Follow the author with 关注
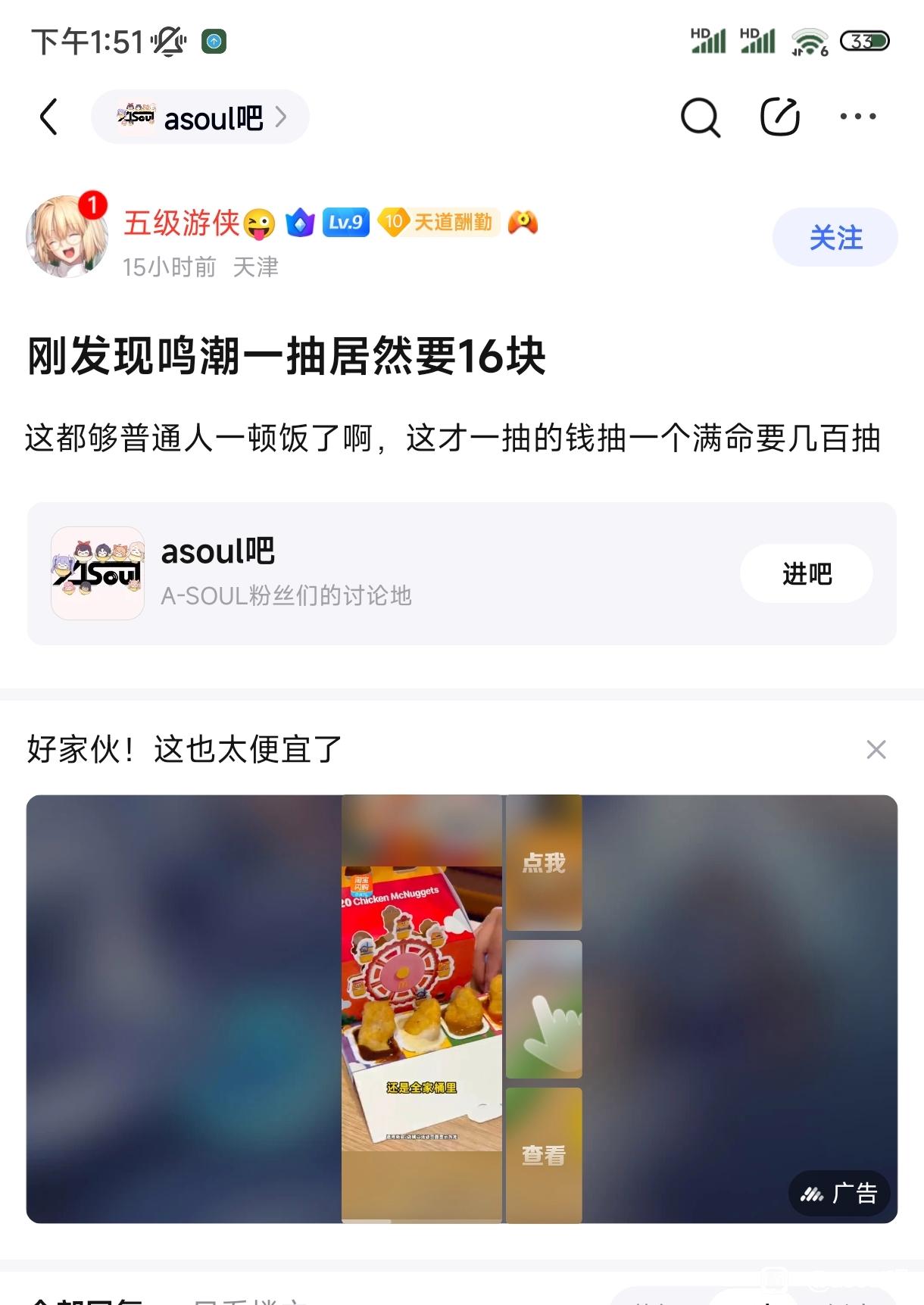The height and width of the screenshot is (1305, 924). point(835,238)
